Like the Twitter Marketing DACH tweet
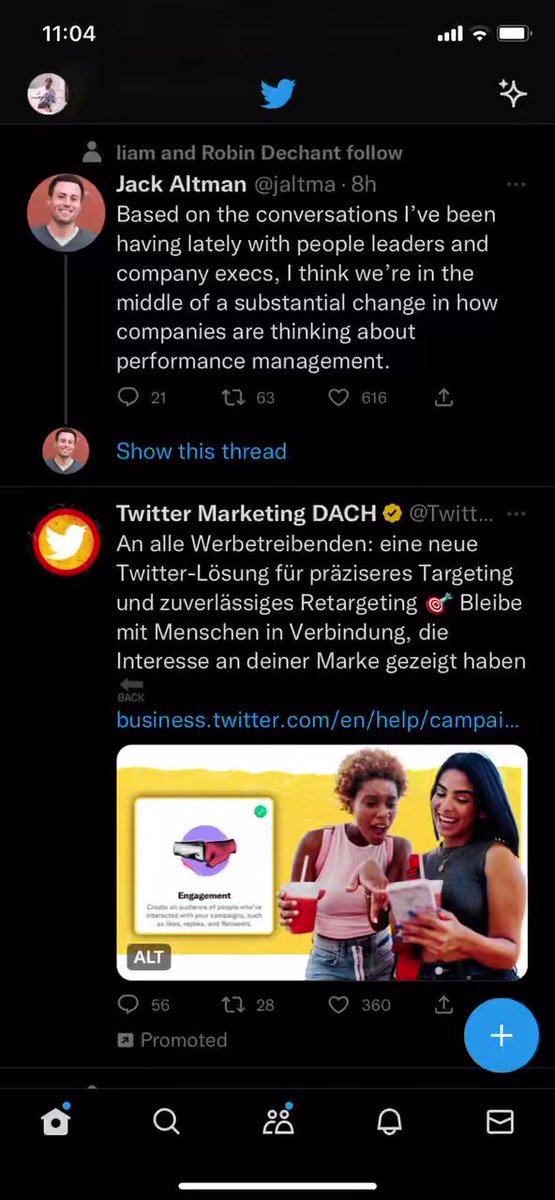The width and height of the screenshot is (555, 1200). point(339,1004)
